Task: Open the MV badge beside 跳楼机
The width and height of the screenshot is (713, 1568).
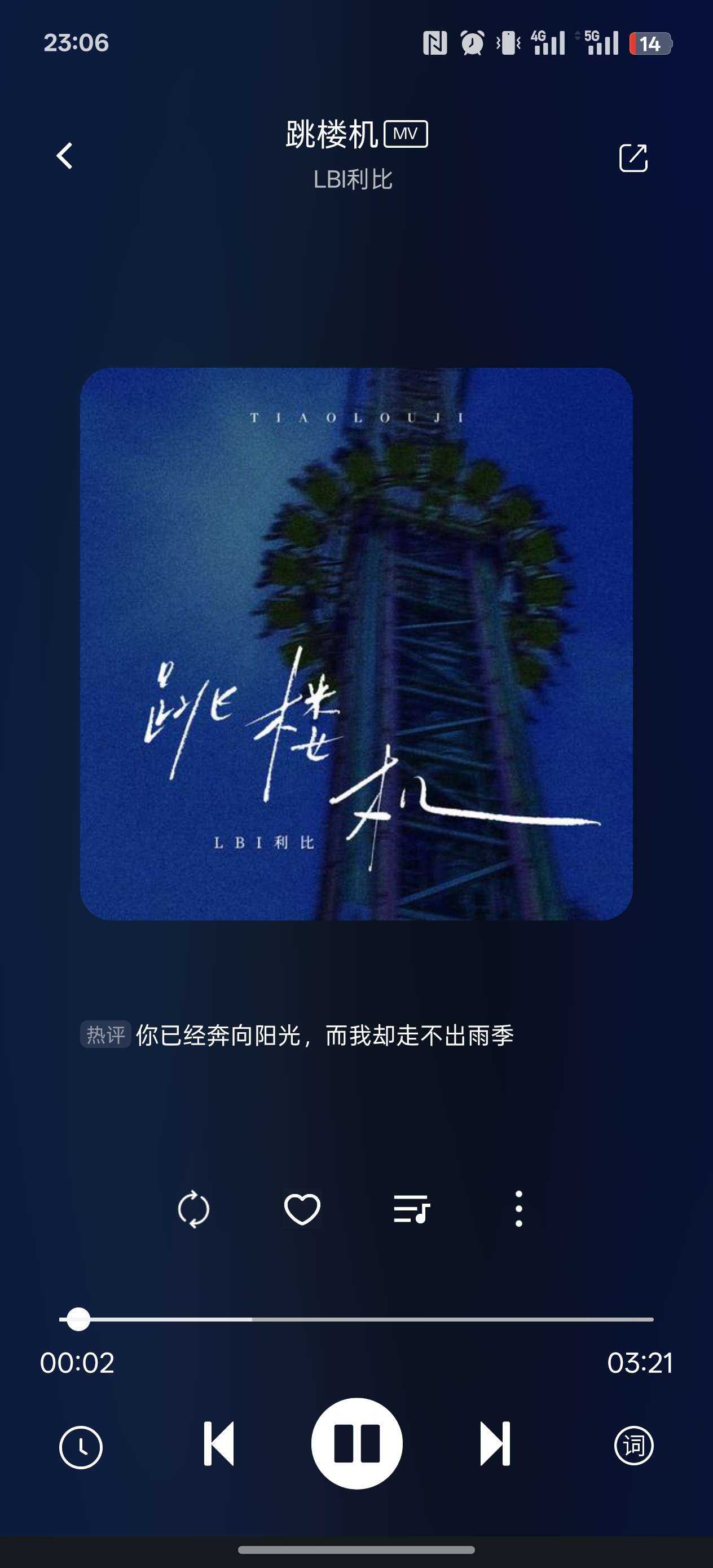Action: point(406,134)
